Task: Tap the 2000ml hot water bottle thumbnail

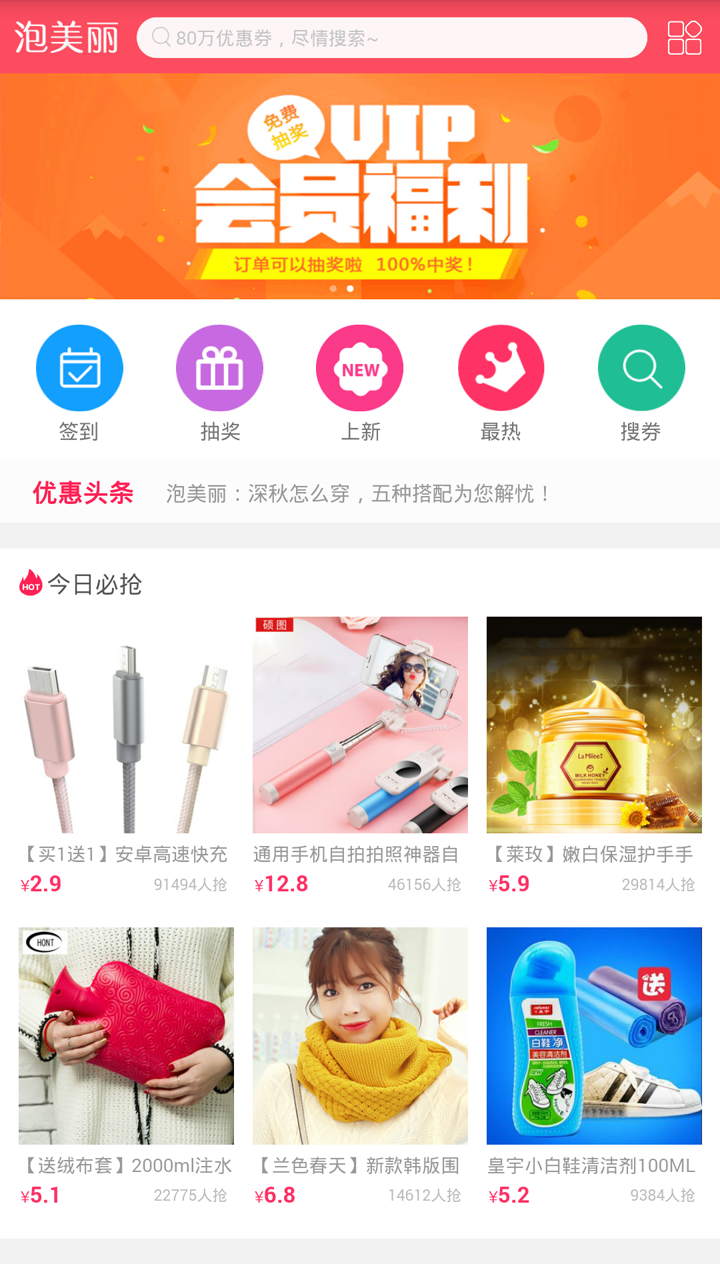Action: [125, 1036]
